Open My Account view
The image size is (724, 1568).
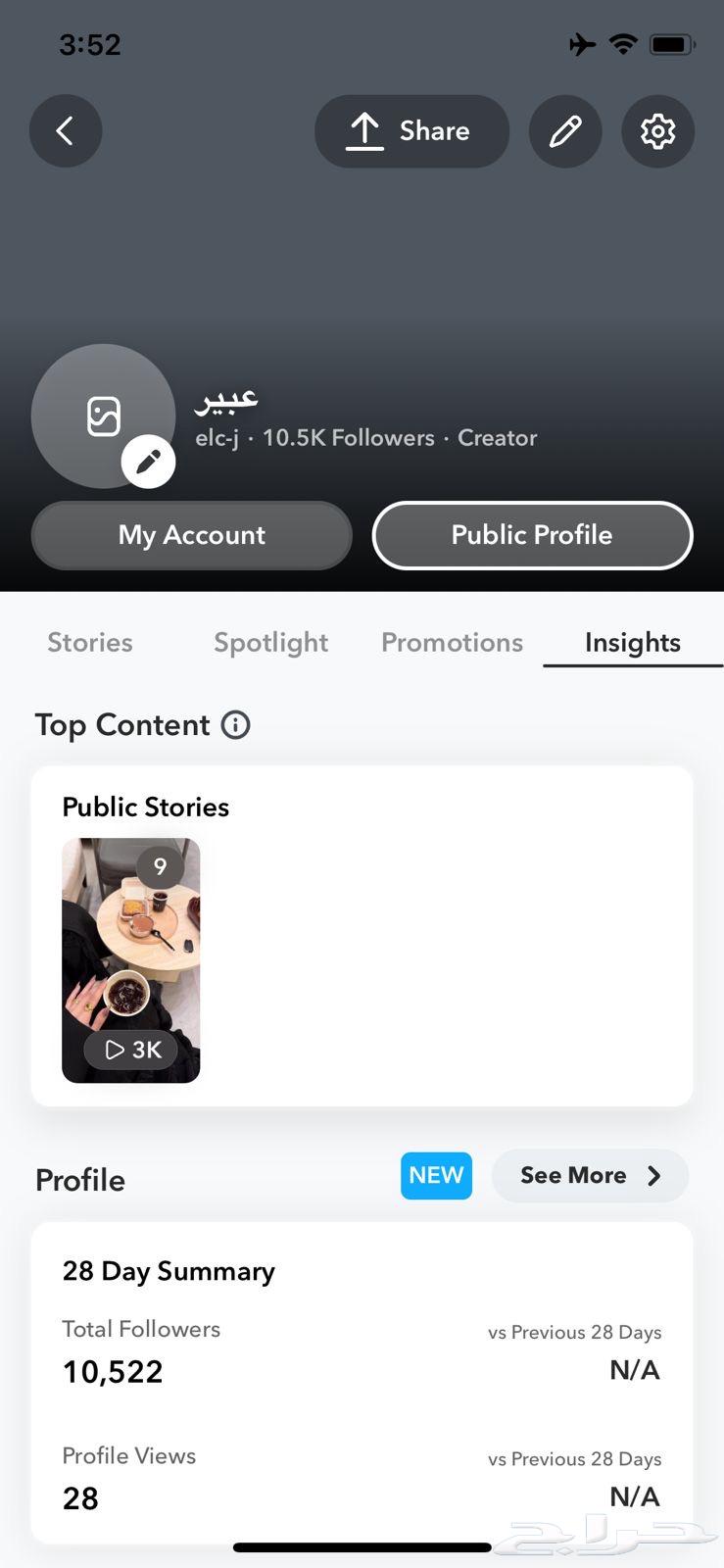(191, 535)
